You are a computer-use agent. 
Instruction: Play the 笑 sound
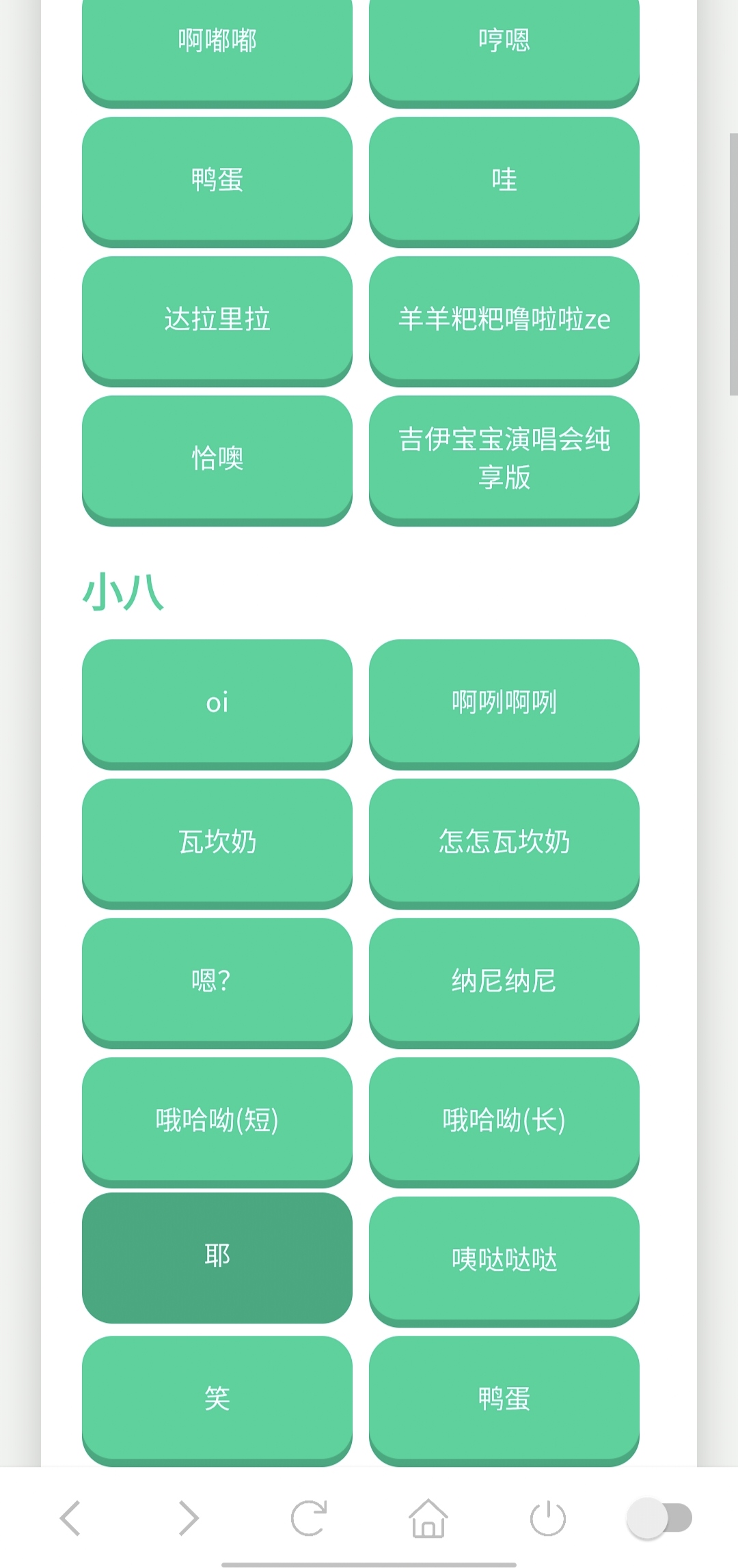217,1399
